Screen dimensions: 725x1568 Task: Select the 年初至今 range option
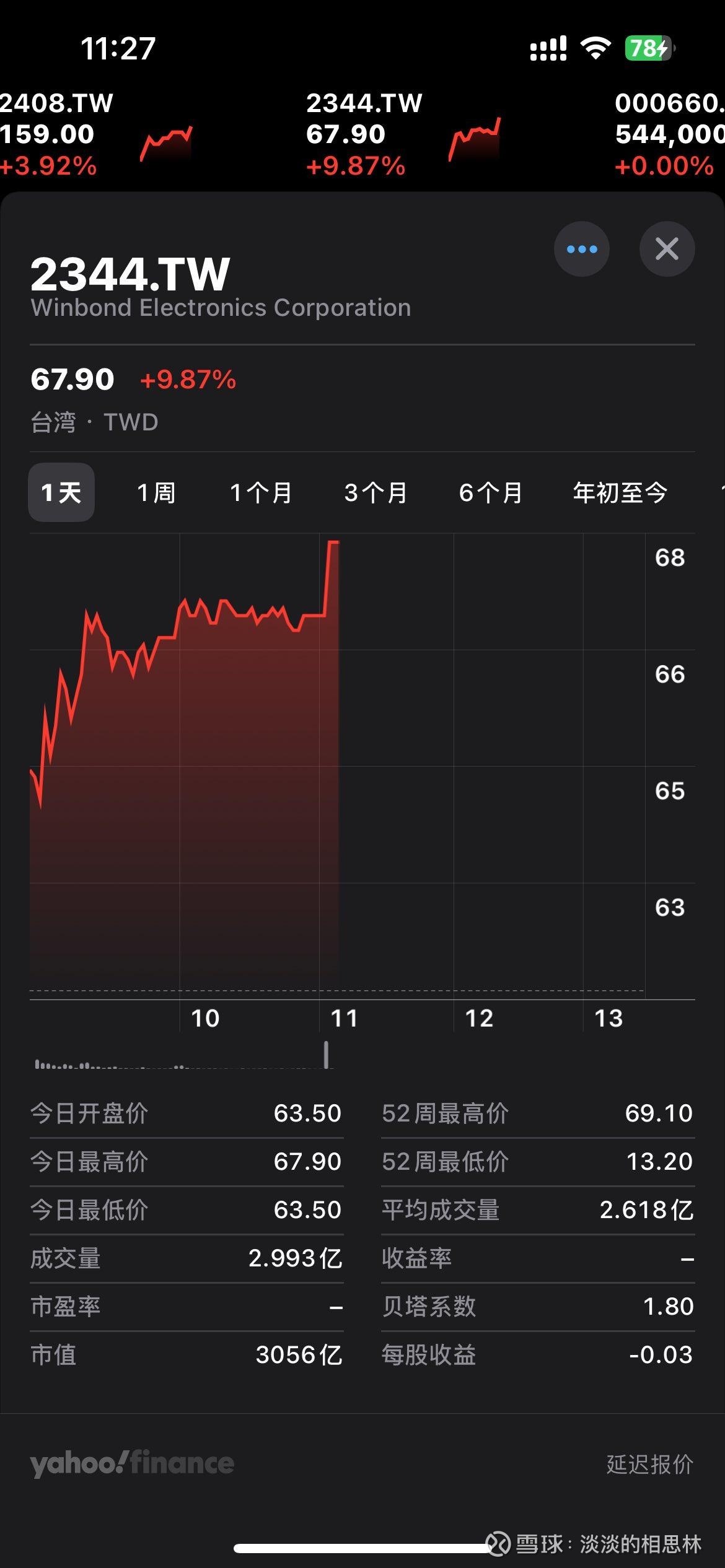pyautogui.click(x=620, y=492)
